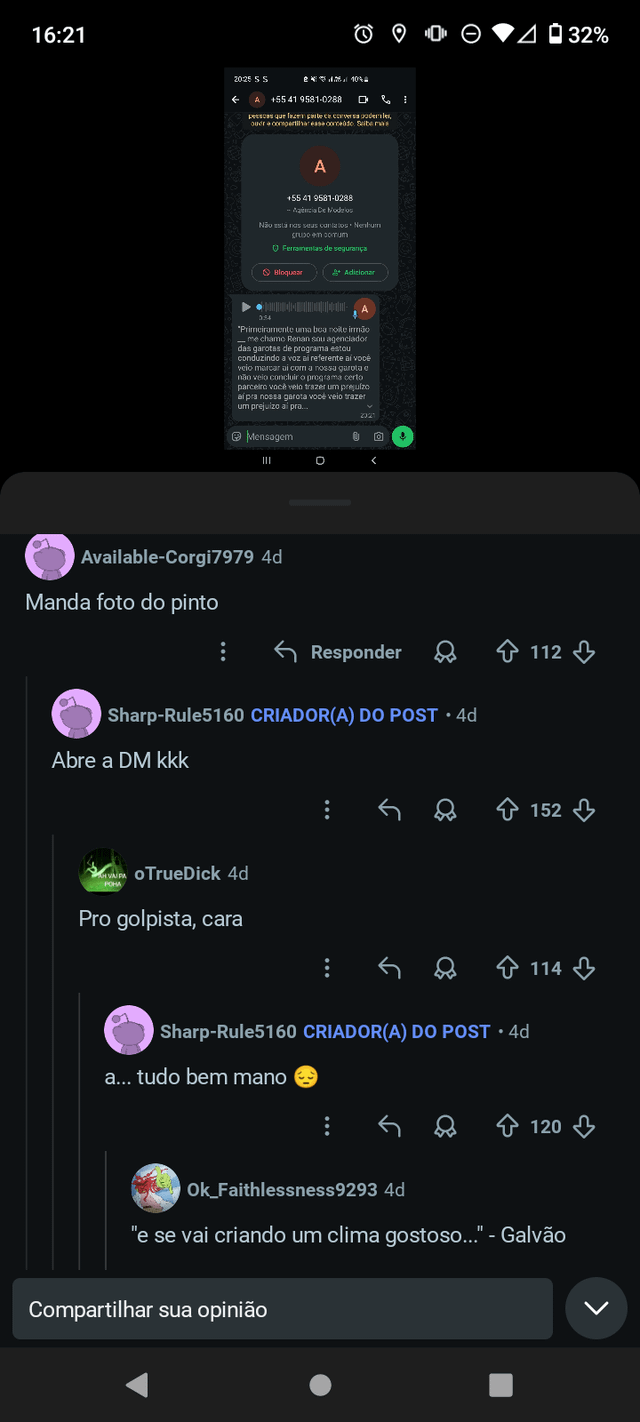Downvote the "a... tudo bem mano" comment
Viewport: 640px width, 1422px height.
tap(585, 1126)
